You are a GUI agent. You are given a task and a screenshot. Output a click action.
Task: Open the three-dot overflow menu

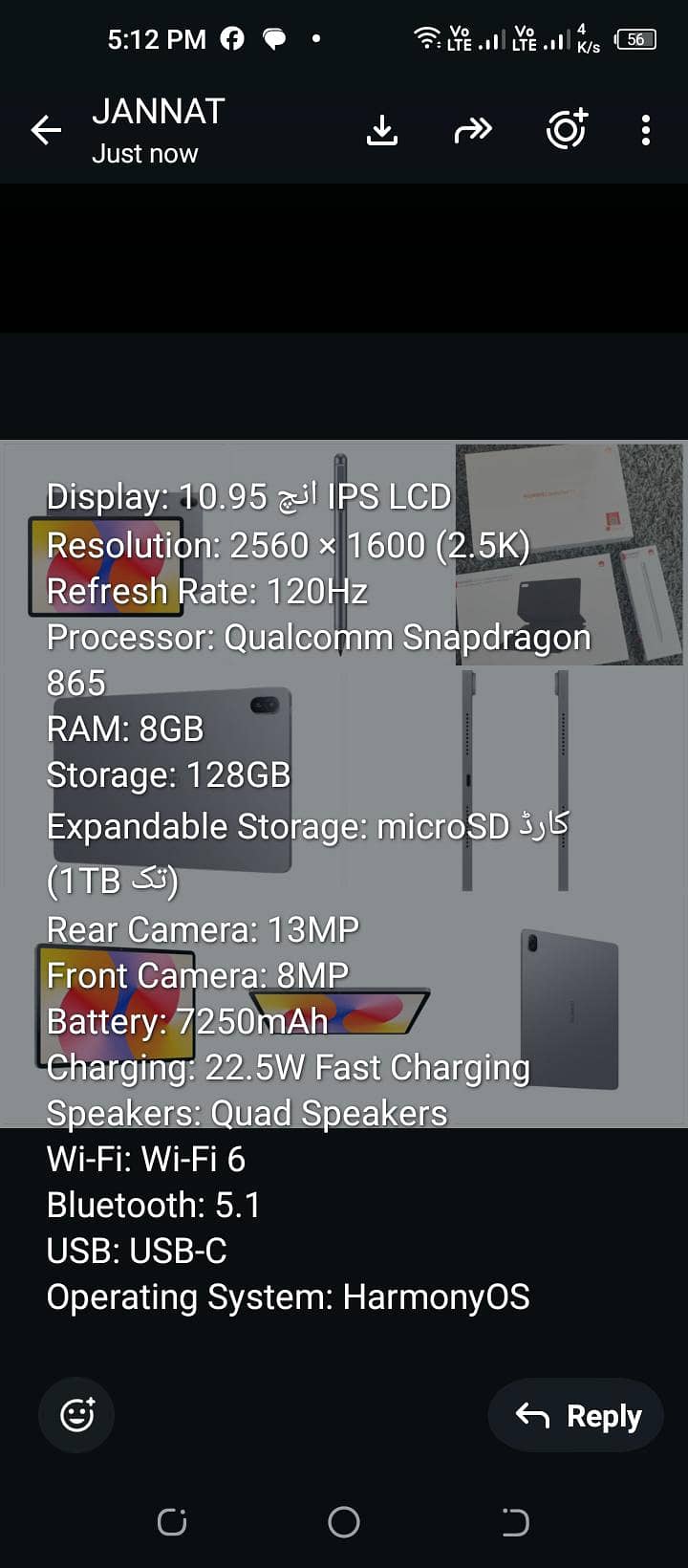[646, 130]
